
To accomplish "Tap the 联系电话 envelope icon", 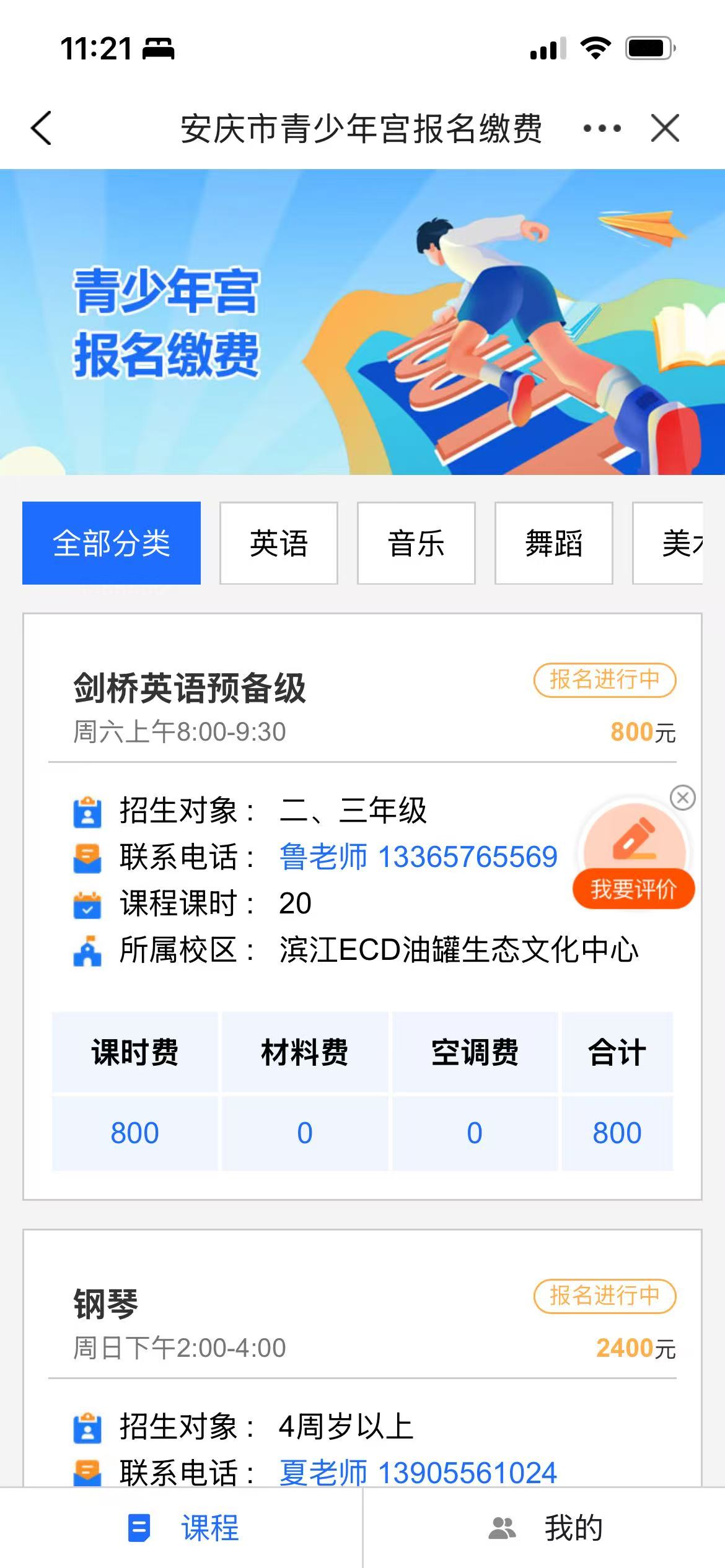I will pos(88,857).
